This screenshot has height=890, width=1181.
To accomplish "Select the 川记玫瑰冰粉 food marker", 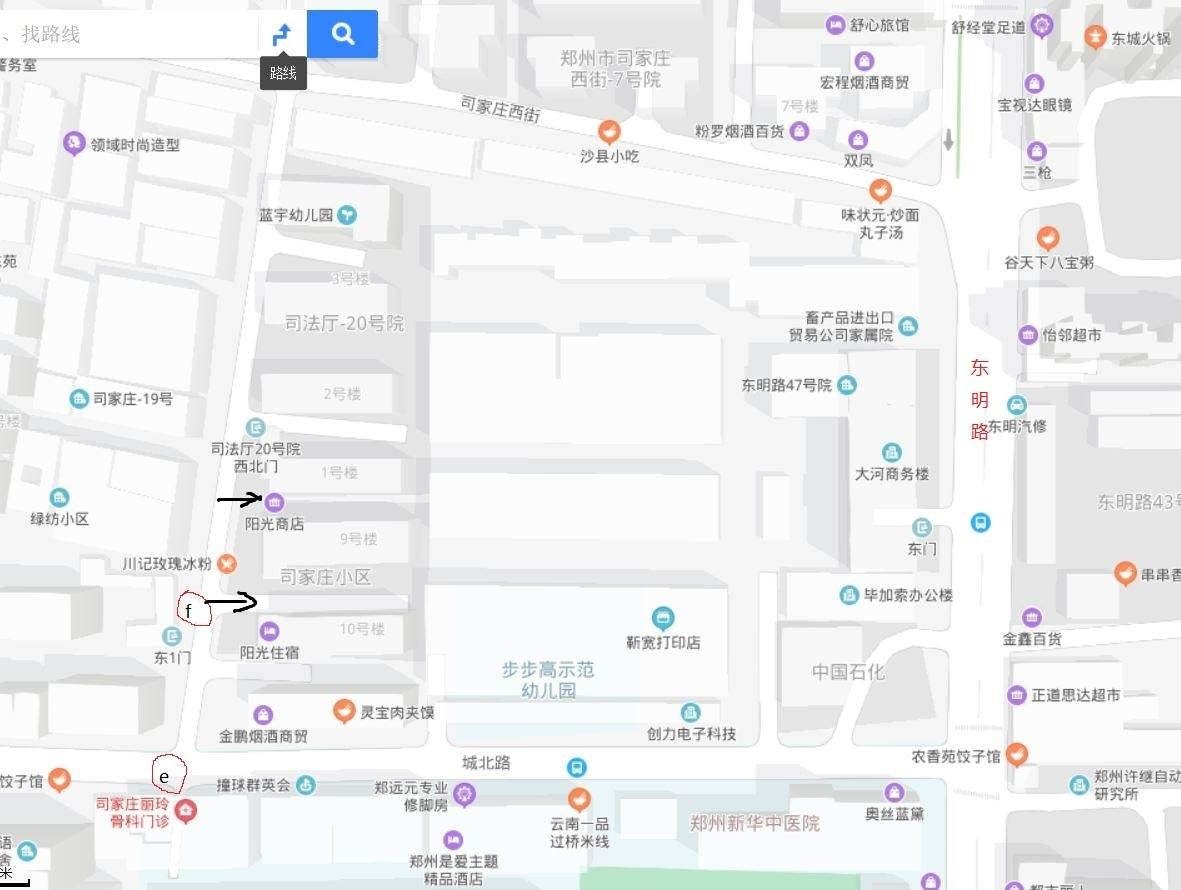I will coord(228,564).
